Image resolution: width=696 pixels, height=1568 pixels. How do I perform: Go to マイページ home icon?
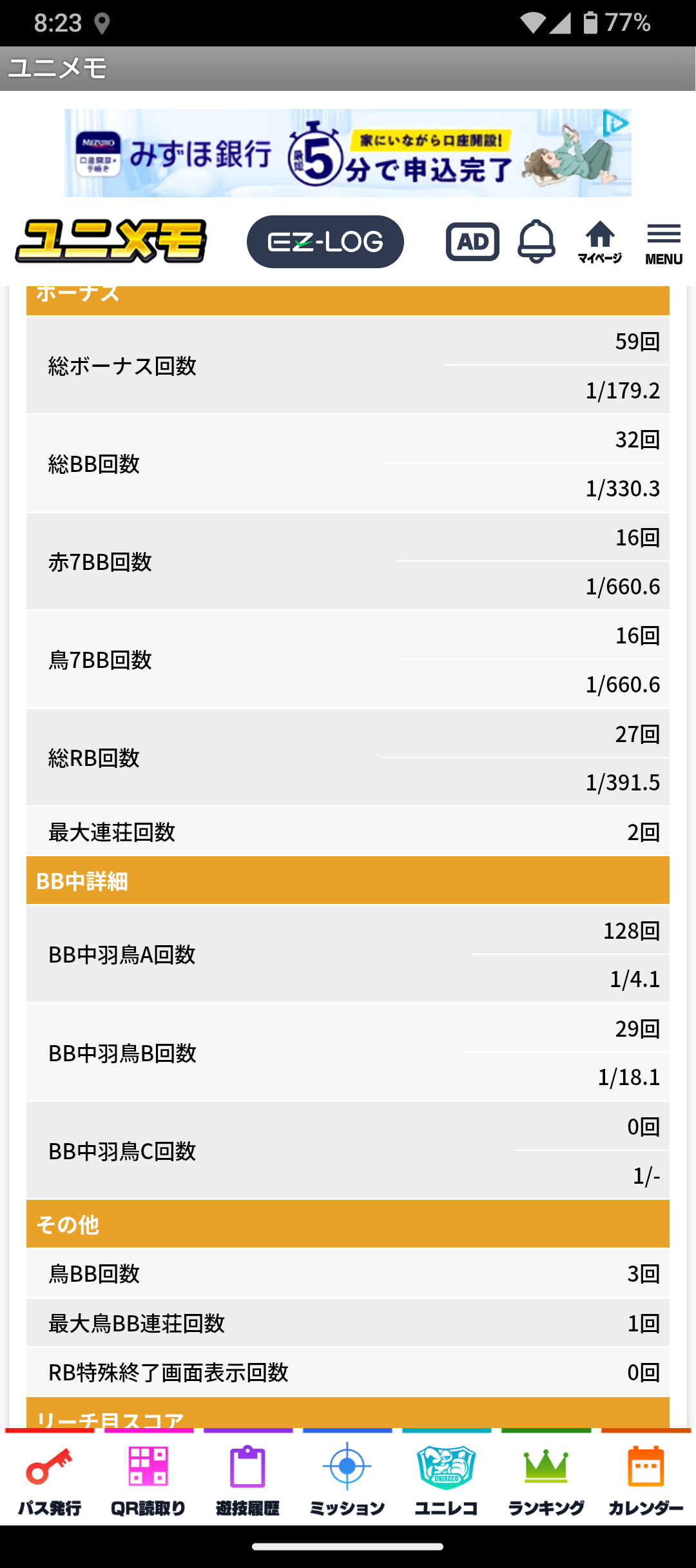(x=600, y=242)
